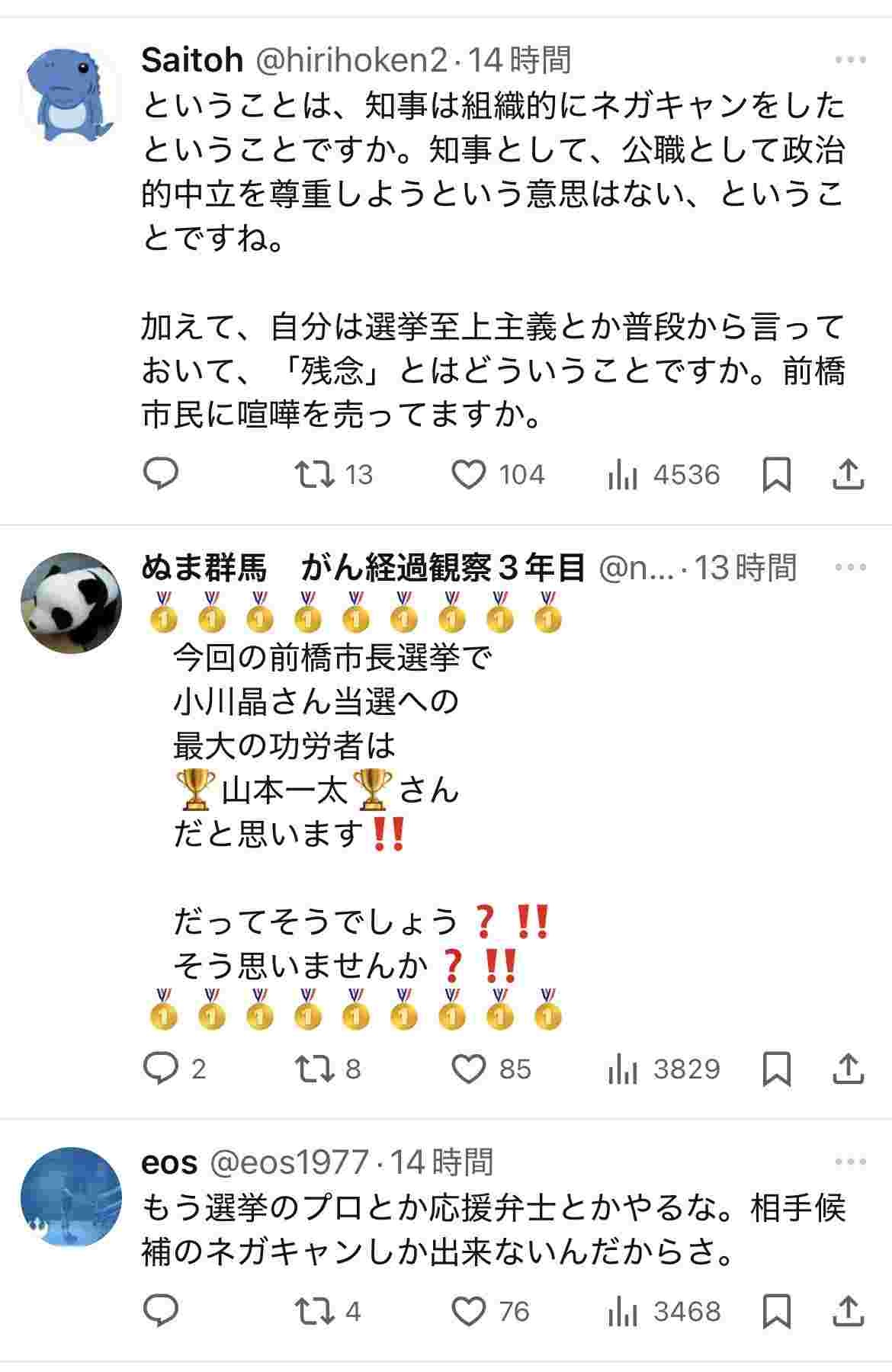Image resolution: width=892 pixels, height=1372 pixels.
Task: Share Saitoh's post
Action: click(x=848, y=474)
